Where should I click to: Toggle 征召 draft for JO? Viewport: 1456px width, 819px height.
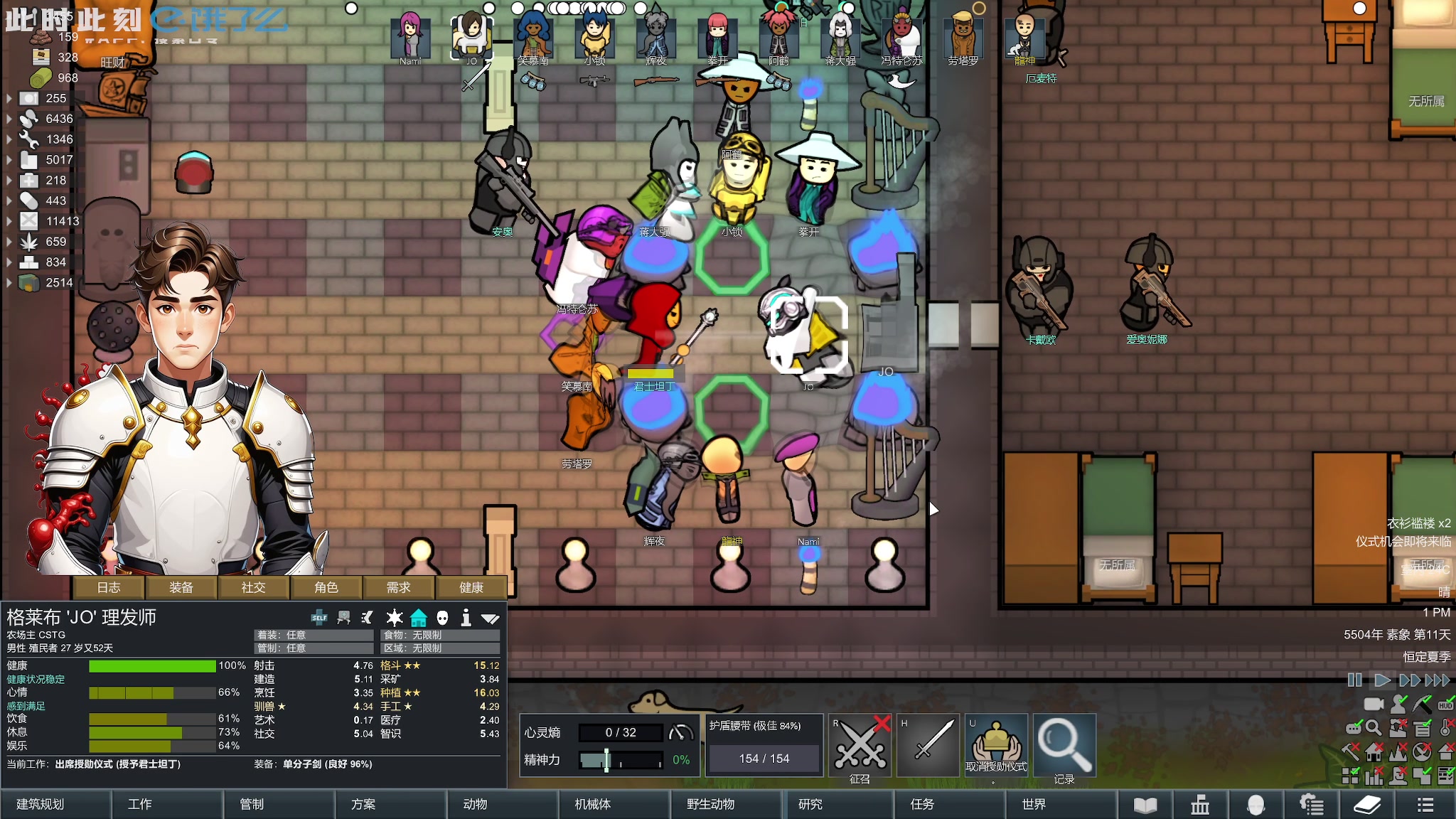point(860,745)
